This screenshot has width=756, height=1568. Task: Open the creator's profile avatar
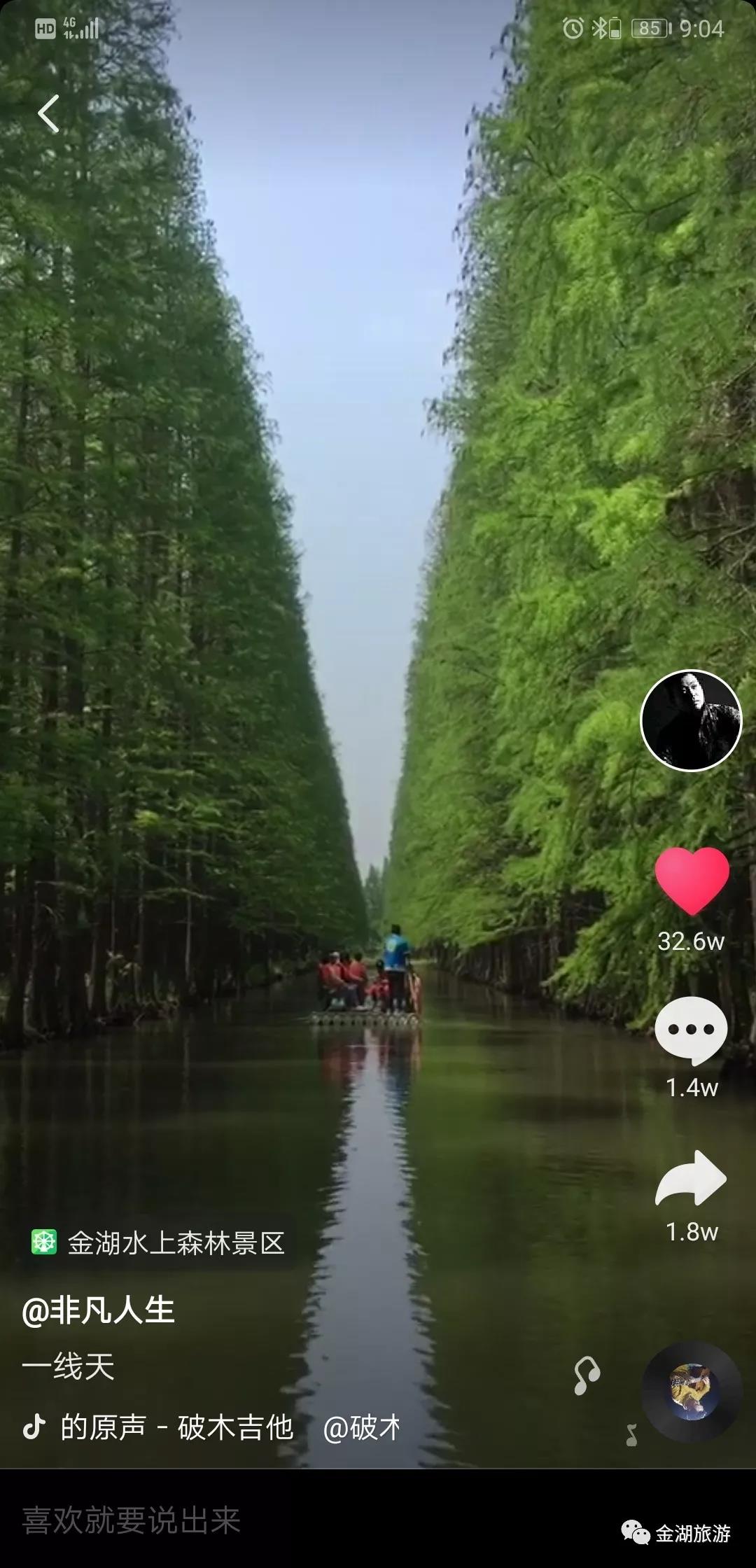(691, 720)
